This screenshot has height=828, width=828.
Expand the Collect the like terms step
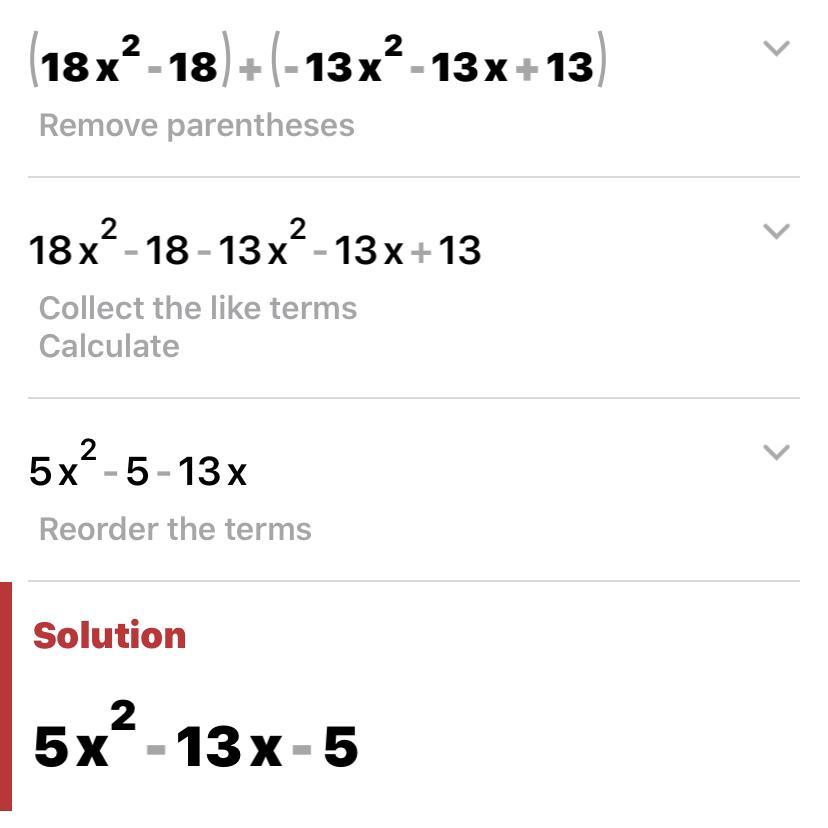tap(776, 231)
